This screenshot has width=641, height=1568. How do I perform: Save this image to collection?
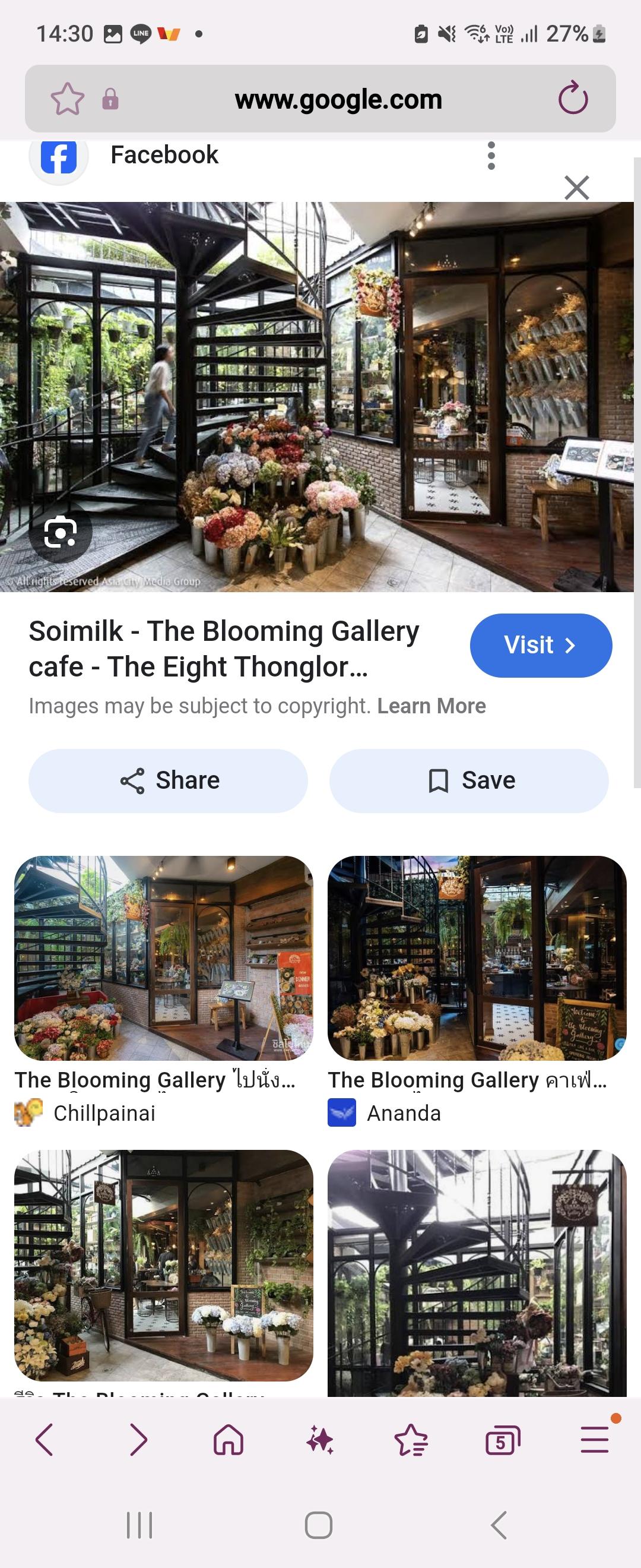(469, 781)
